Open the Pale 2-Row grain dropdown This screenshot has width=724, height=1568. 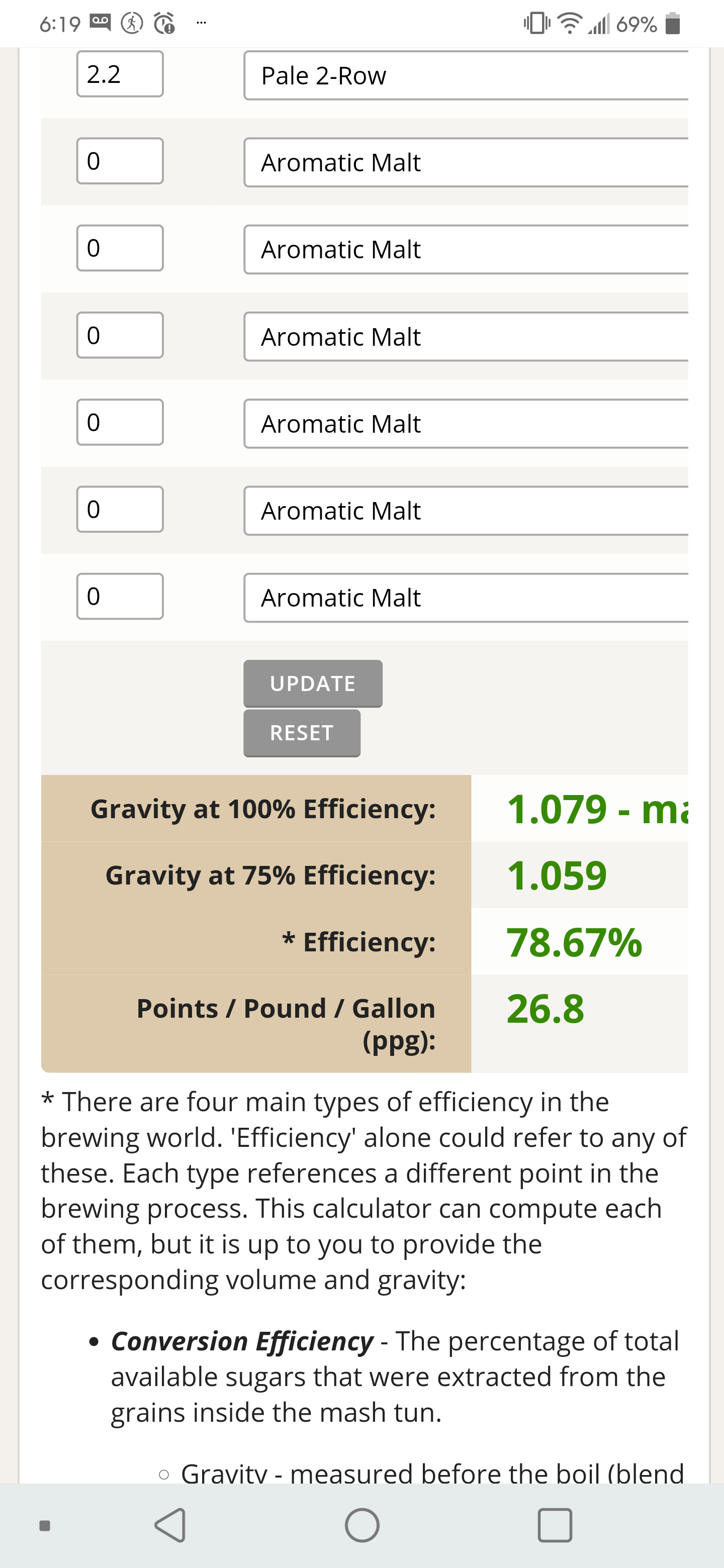pos(466,75)
